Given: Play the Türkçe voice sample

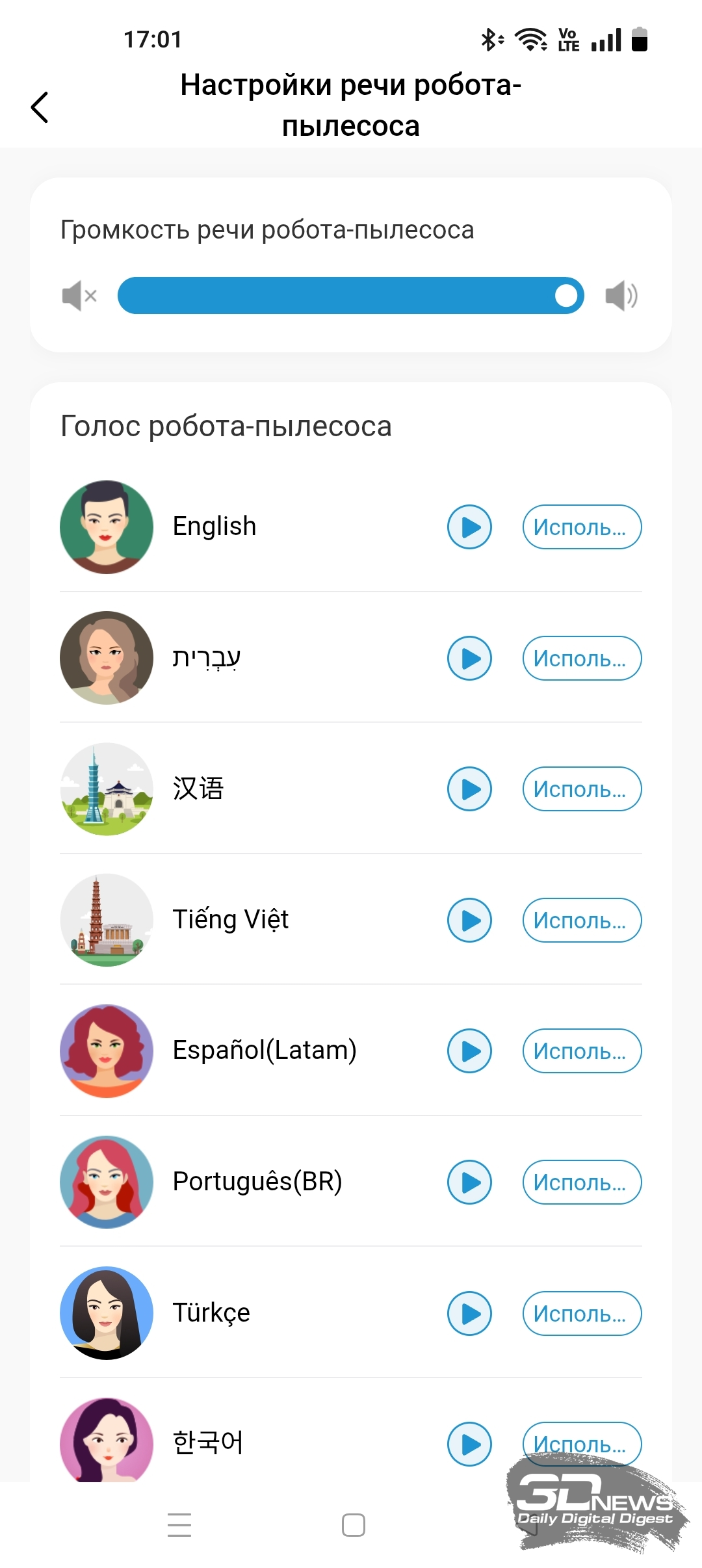Looking at the screenshot, I should pyautogui.click(x=469, y=1314).
